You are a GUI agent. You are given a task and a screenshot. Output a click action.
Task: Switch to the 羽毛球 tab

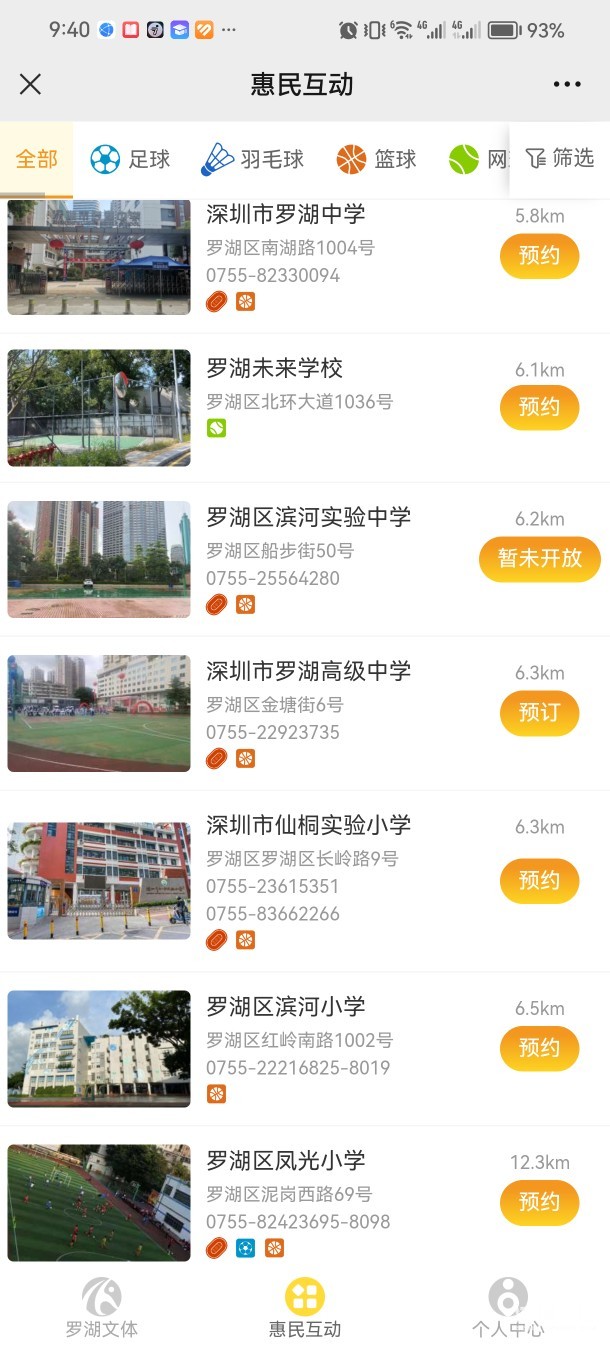pos(253,159)
